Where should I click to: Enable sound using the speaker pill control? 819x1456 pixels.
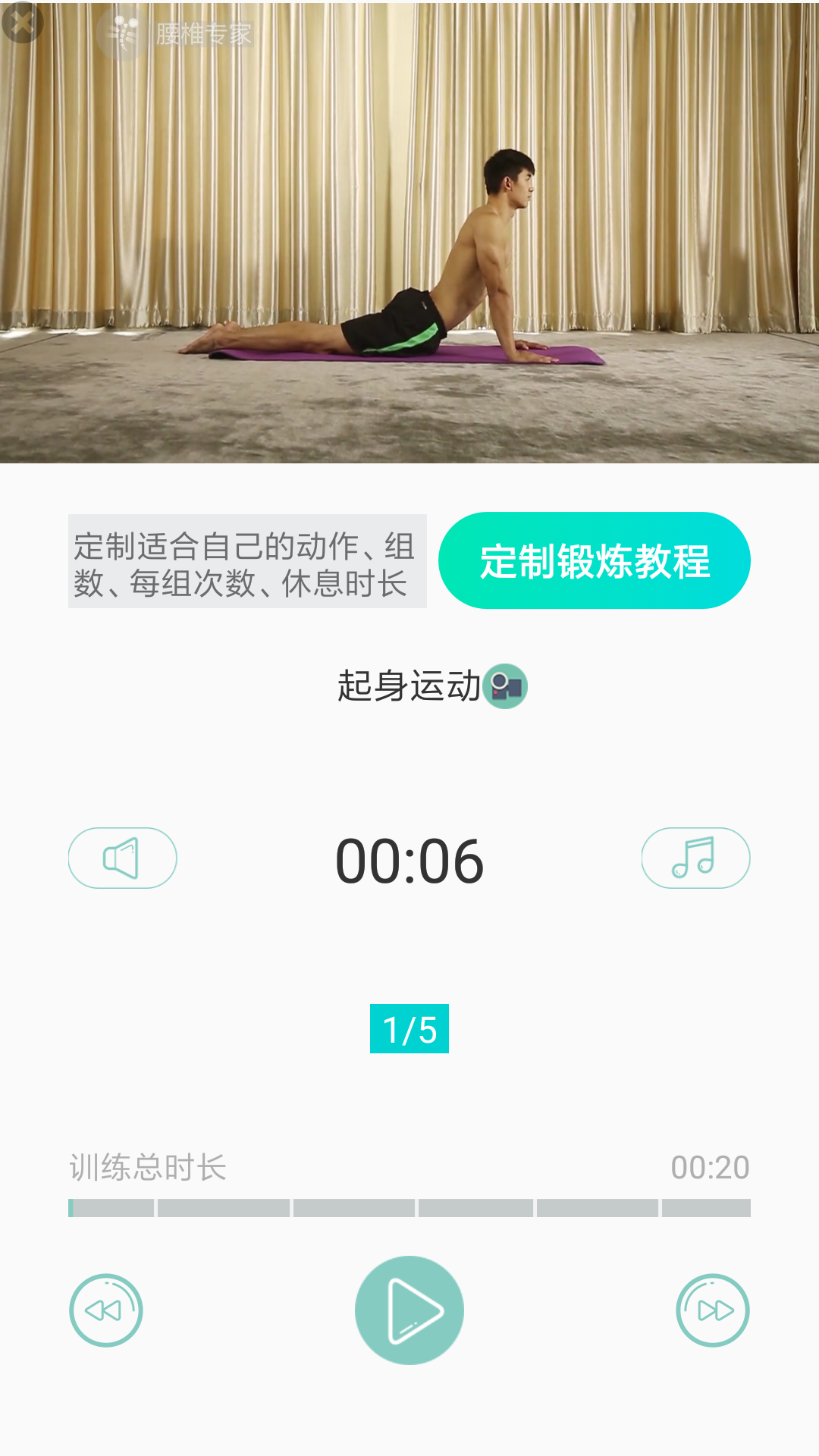(123, 858)
